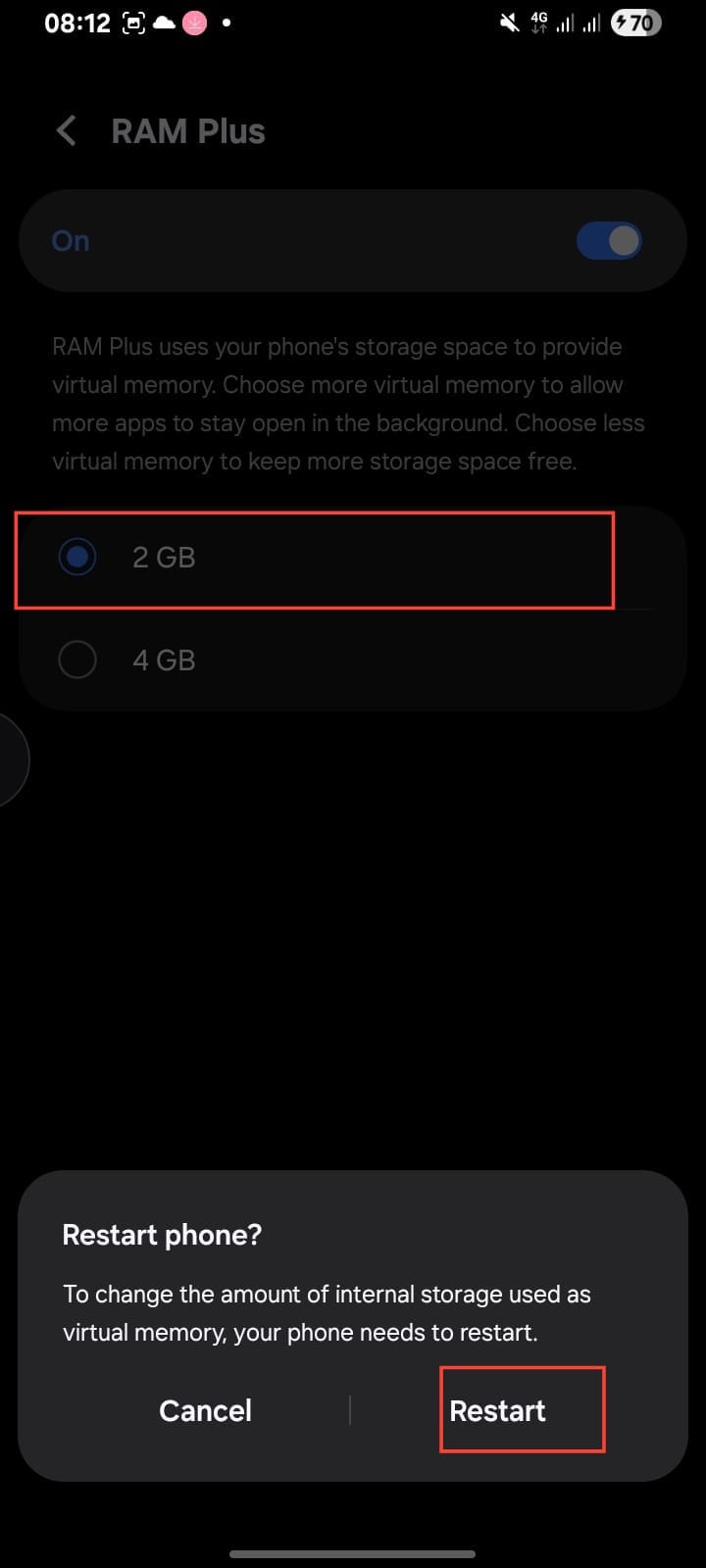Go back from RAM Plus
The image size is (706, 1568).
(x=67, y=131)
